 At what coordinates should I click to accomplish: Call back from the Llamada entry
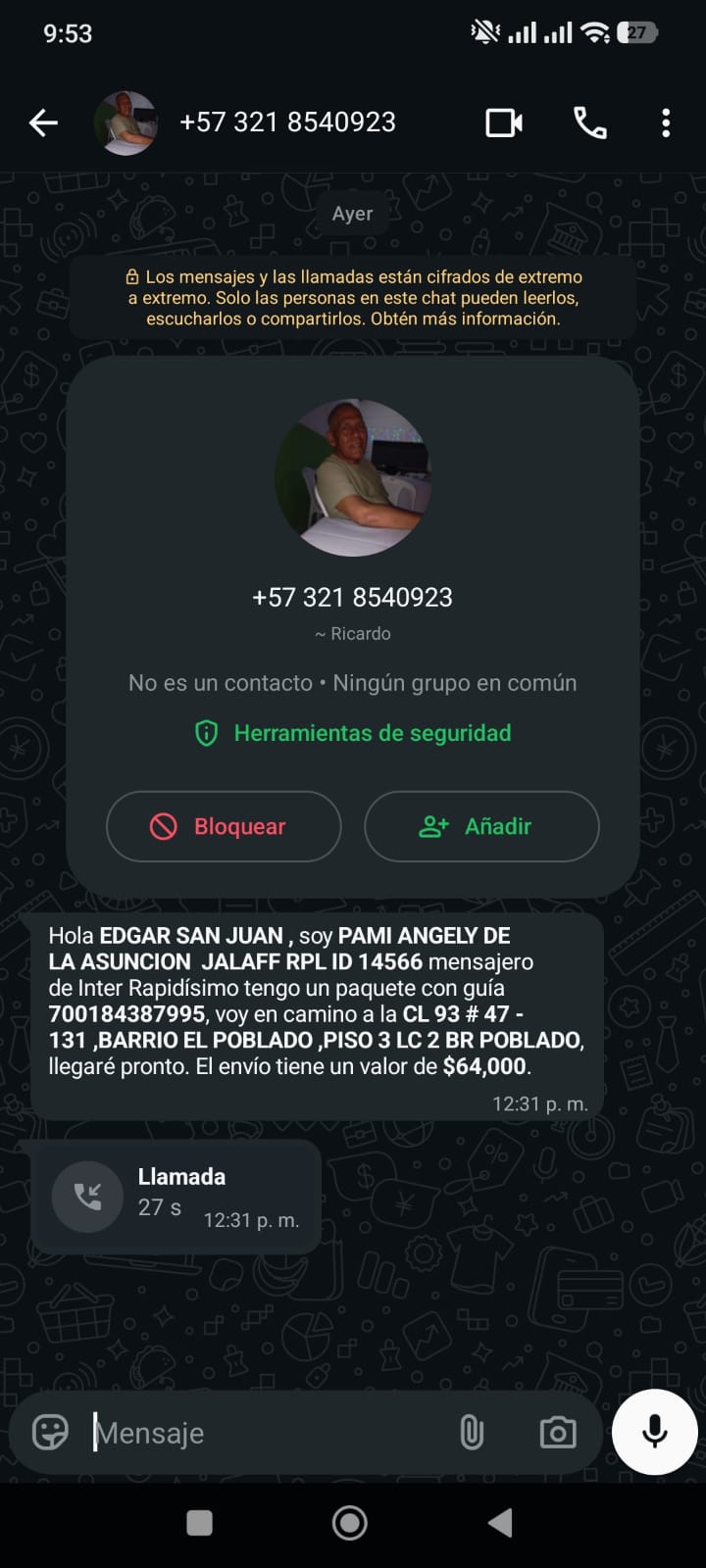pos(88,1196)
